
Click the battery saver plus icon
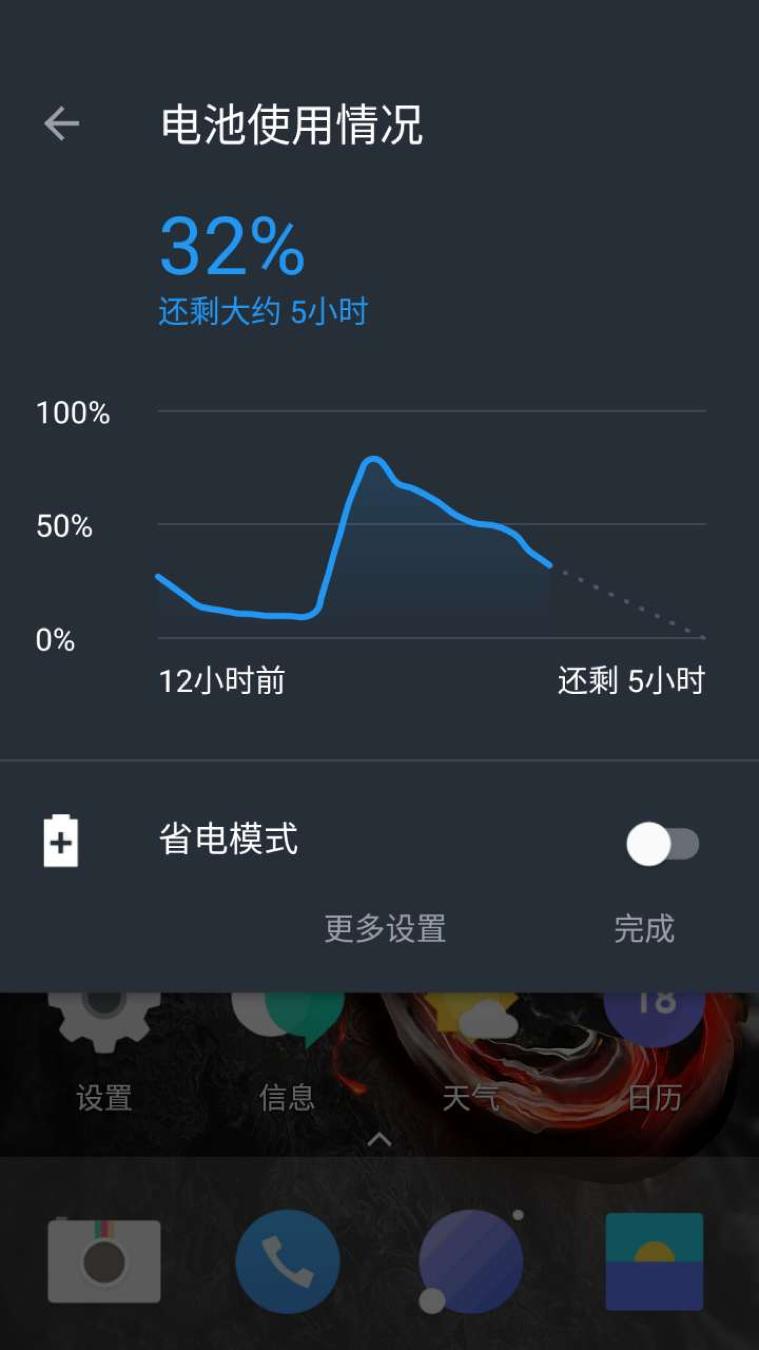[x=61, y=840]
